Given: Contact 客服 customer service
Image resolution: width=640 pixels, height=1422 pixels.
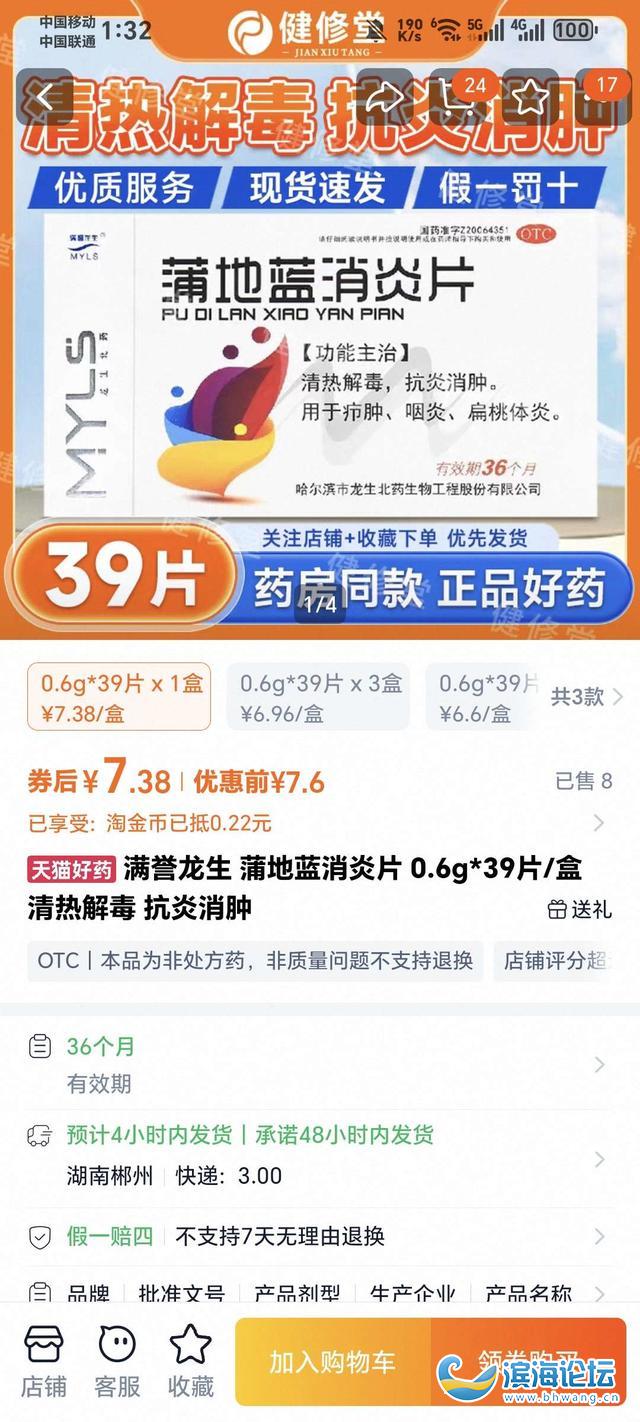Looking at the screenshot, I should (x=117, y=1362).
